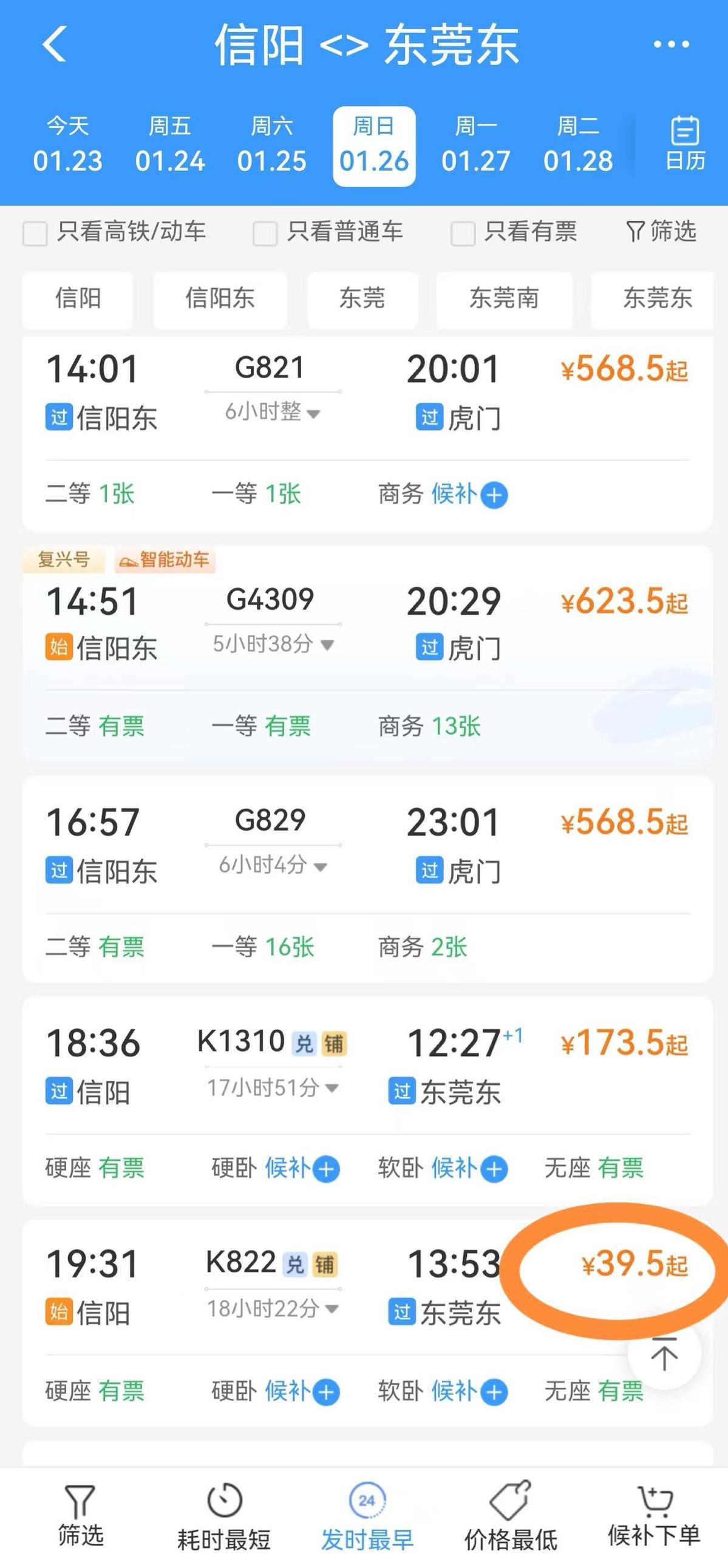The height and width of the screenshot is (1568, 728).
Task: Filter by 东莞南 station chip
Action: pyautogui.click(x=504, y=299)
